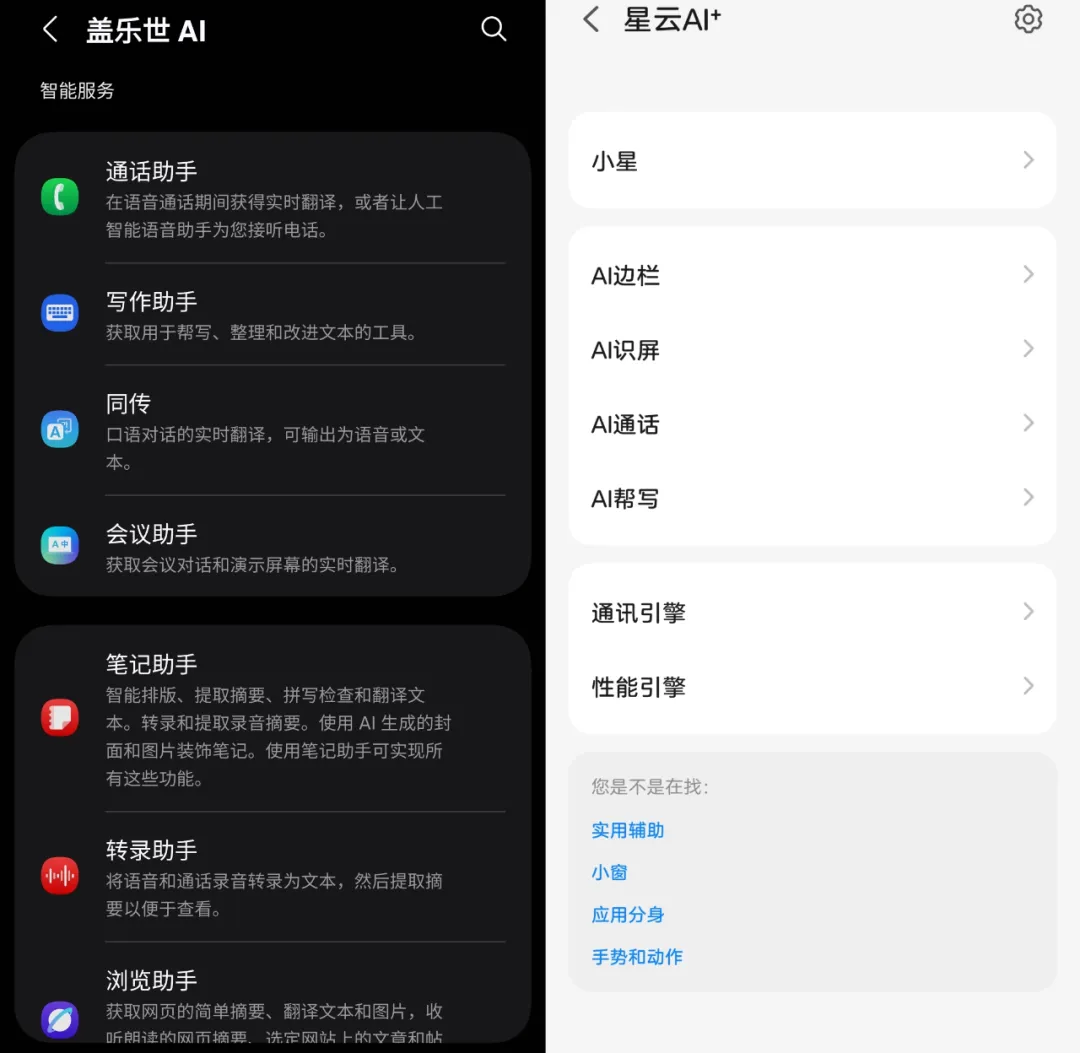Open 写作助手 settings
The width and height of the screenshot is (1080, 1053).
[272, 315]
